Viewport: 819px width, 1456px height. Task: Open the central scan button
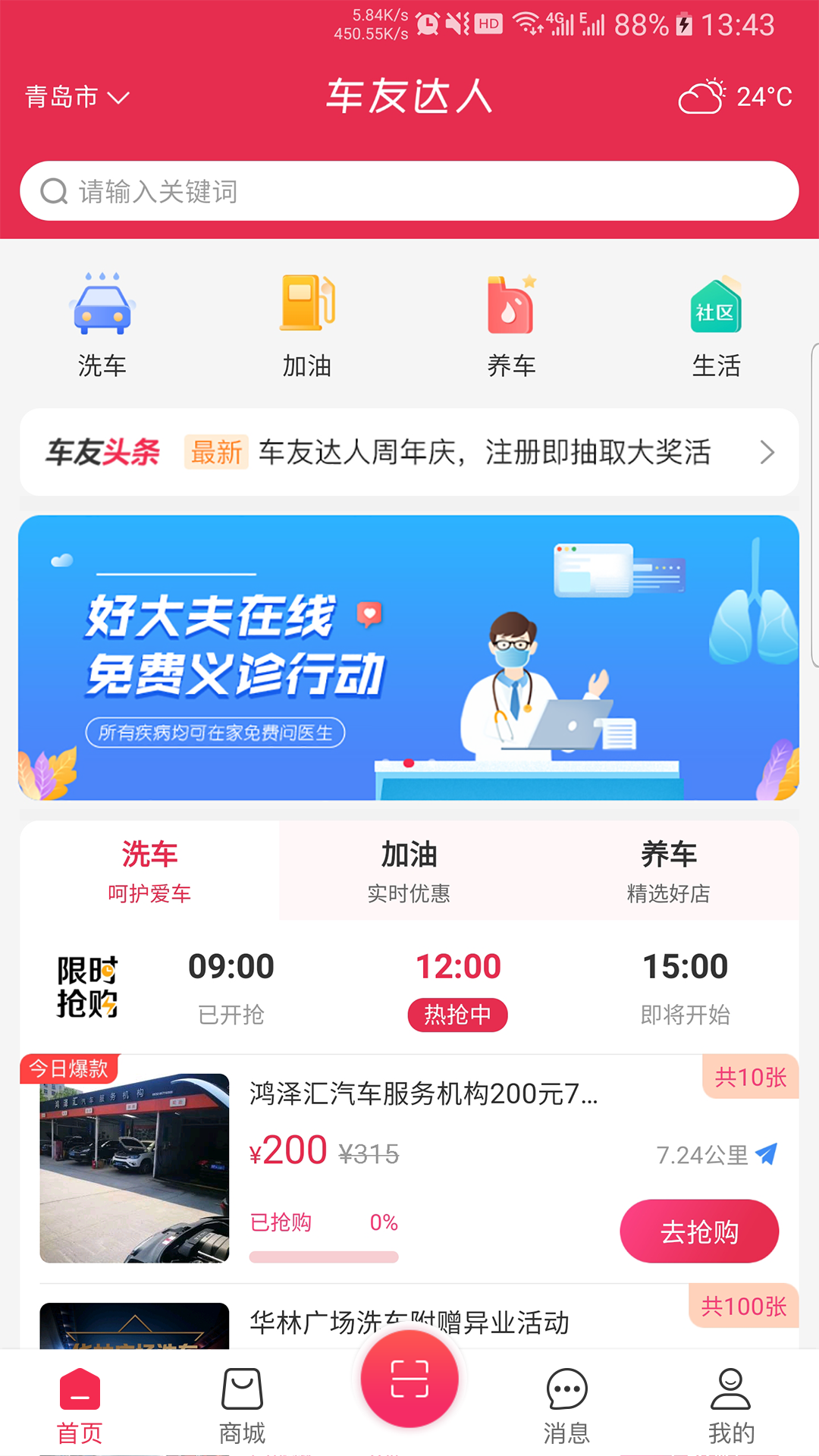[x=409, y=1380]
